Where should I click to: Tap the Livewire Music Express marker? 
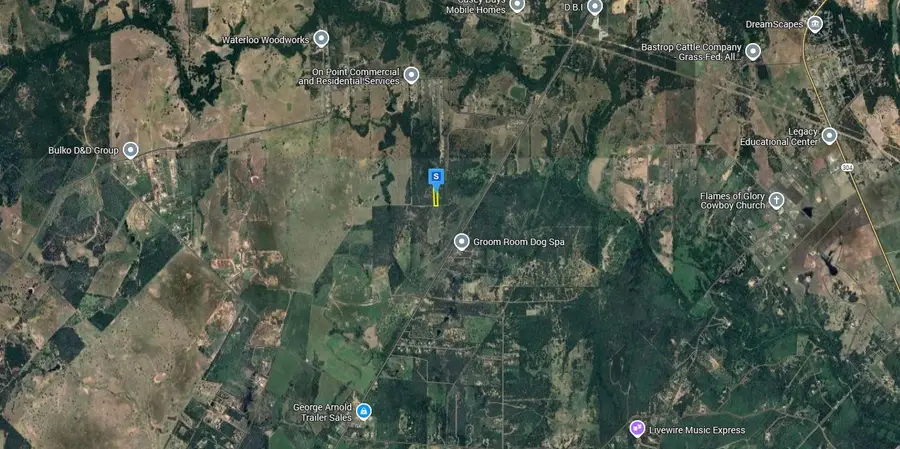coord(636,428)
